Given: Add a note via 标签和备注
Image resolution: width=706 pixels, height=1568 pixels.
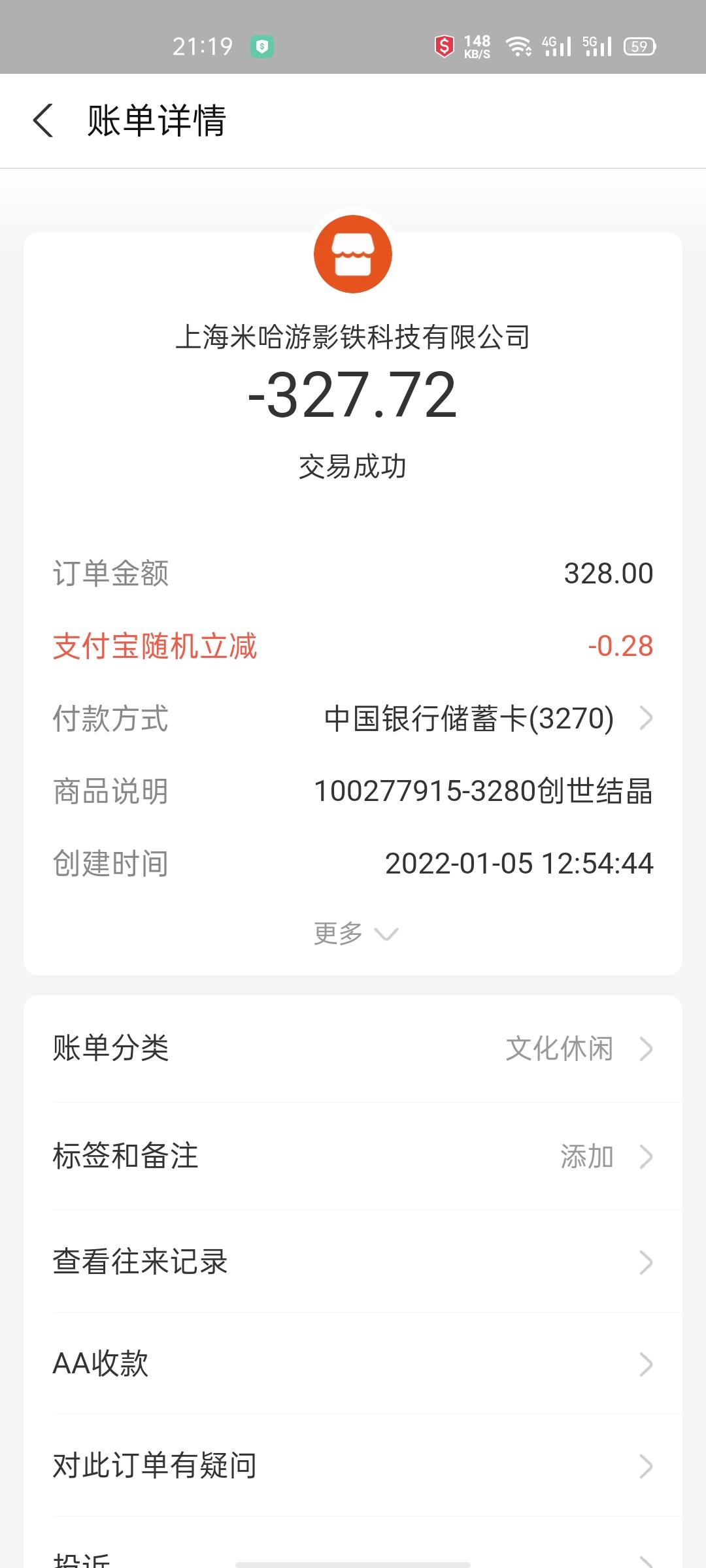Looking at the screenshot, I should 353,1156.
